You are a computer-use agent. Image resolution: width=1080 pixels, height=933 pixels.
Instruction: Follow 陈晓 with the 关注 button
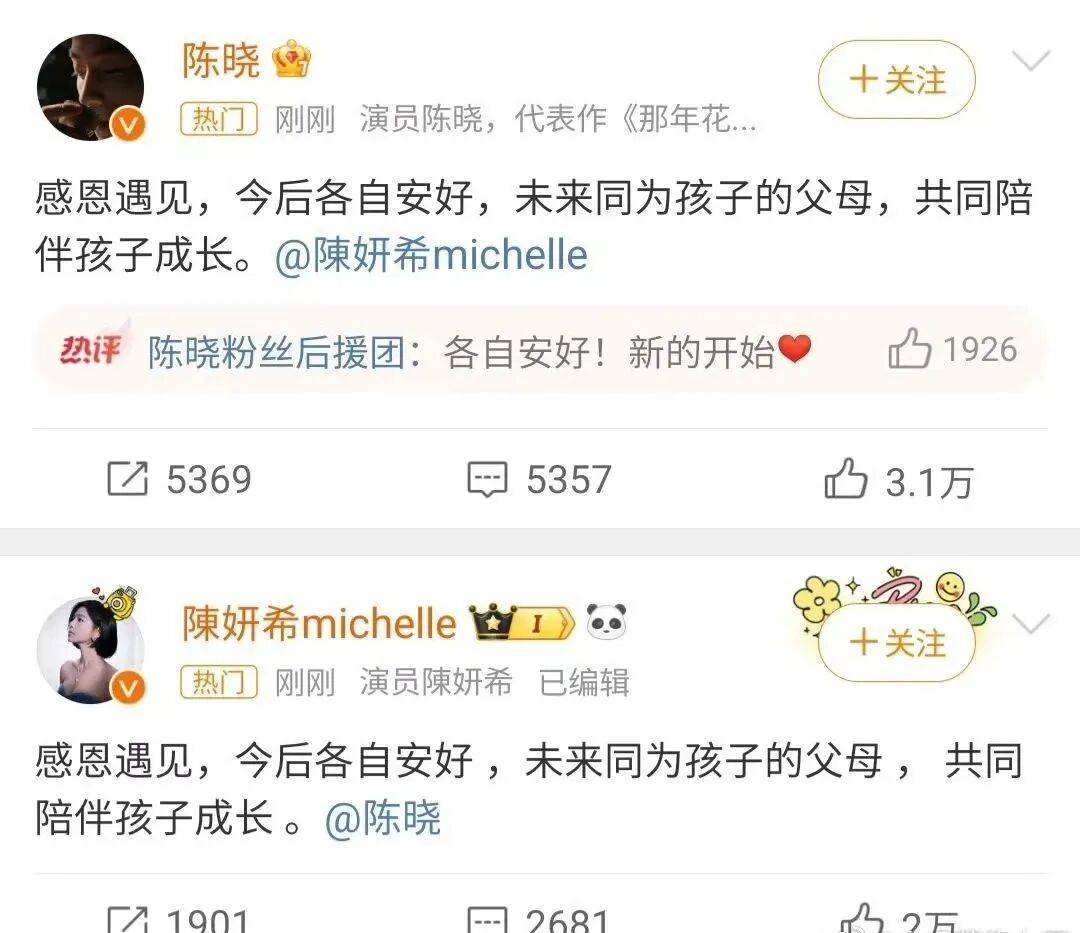point(896,80)
